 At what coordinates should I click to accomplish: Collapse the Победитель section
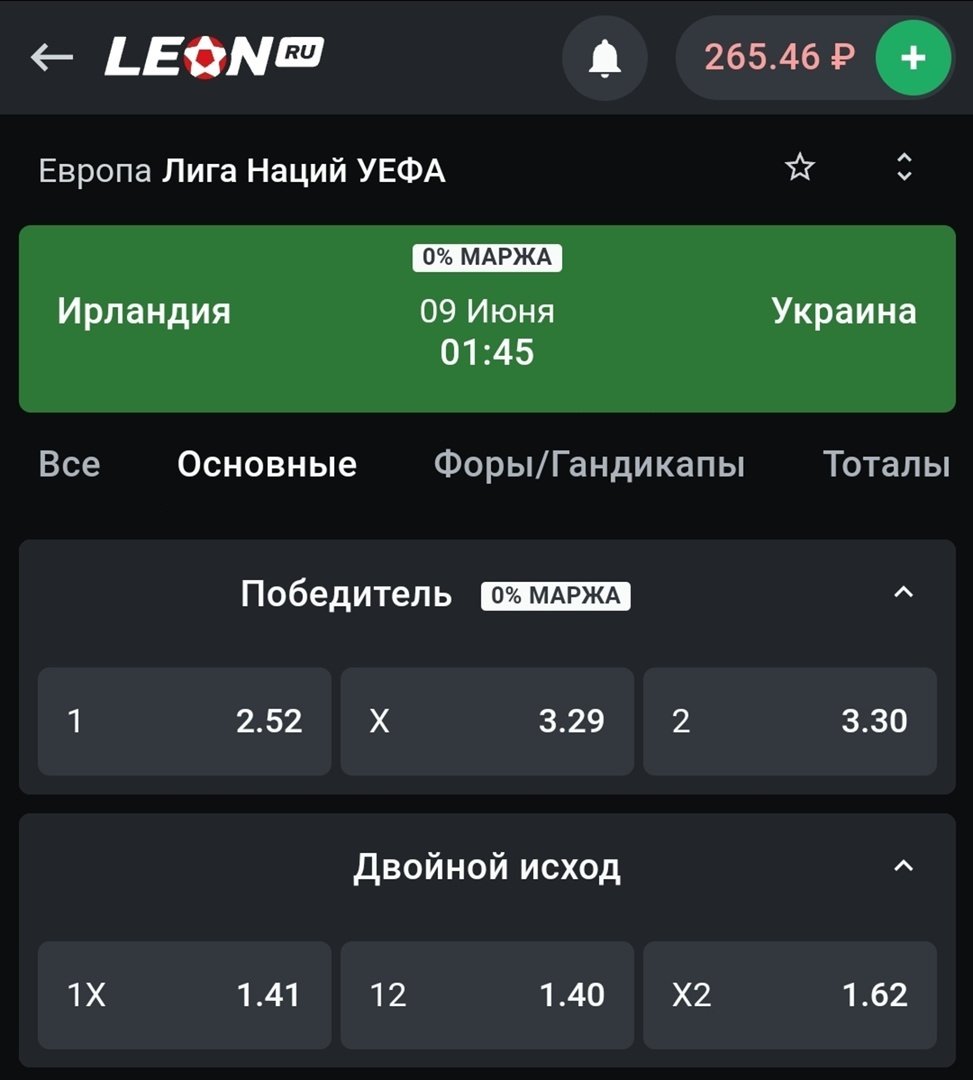pos(903,593)
